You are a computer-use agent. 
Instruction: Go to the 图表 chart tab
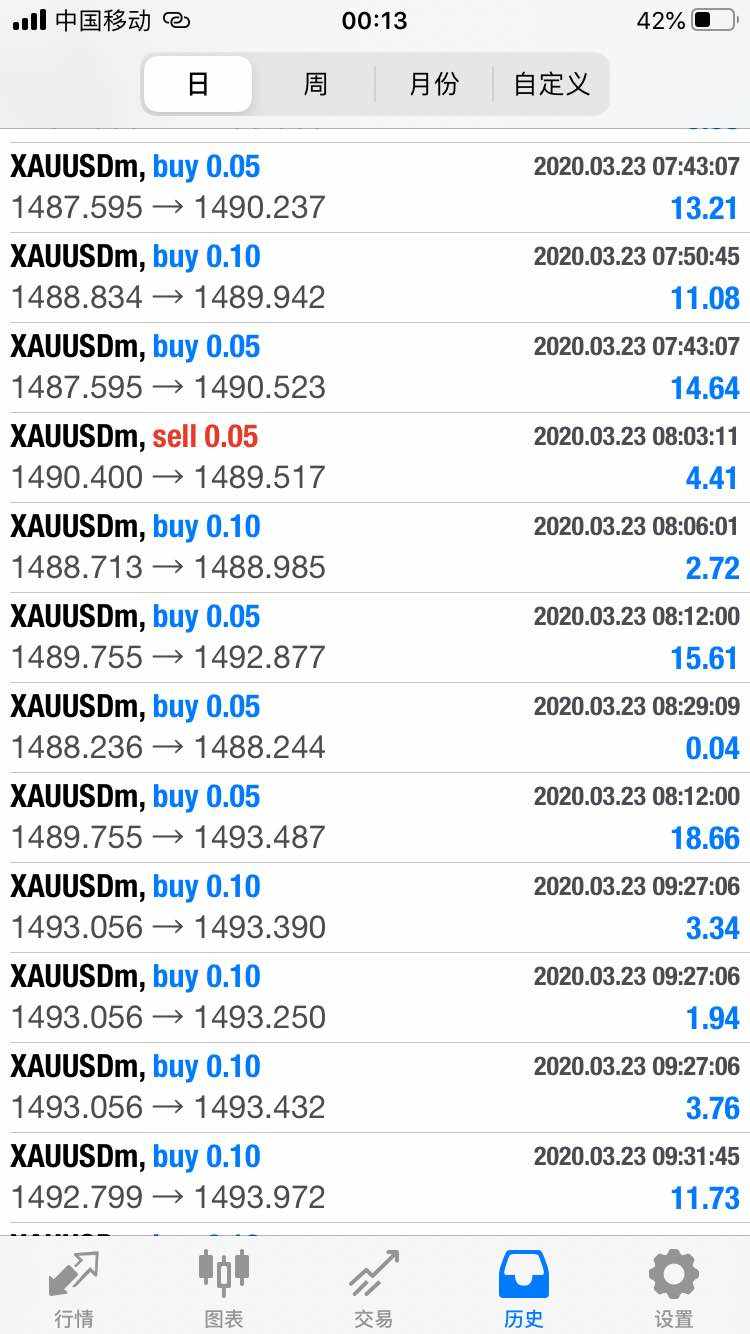pyautogui.click(x=224, y=1288)
